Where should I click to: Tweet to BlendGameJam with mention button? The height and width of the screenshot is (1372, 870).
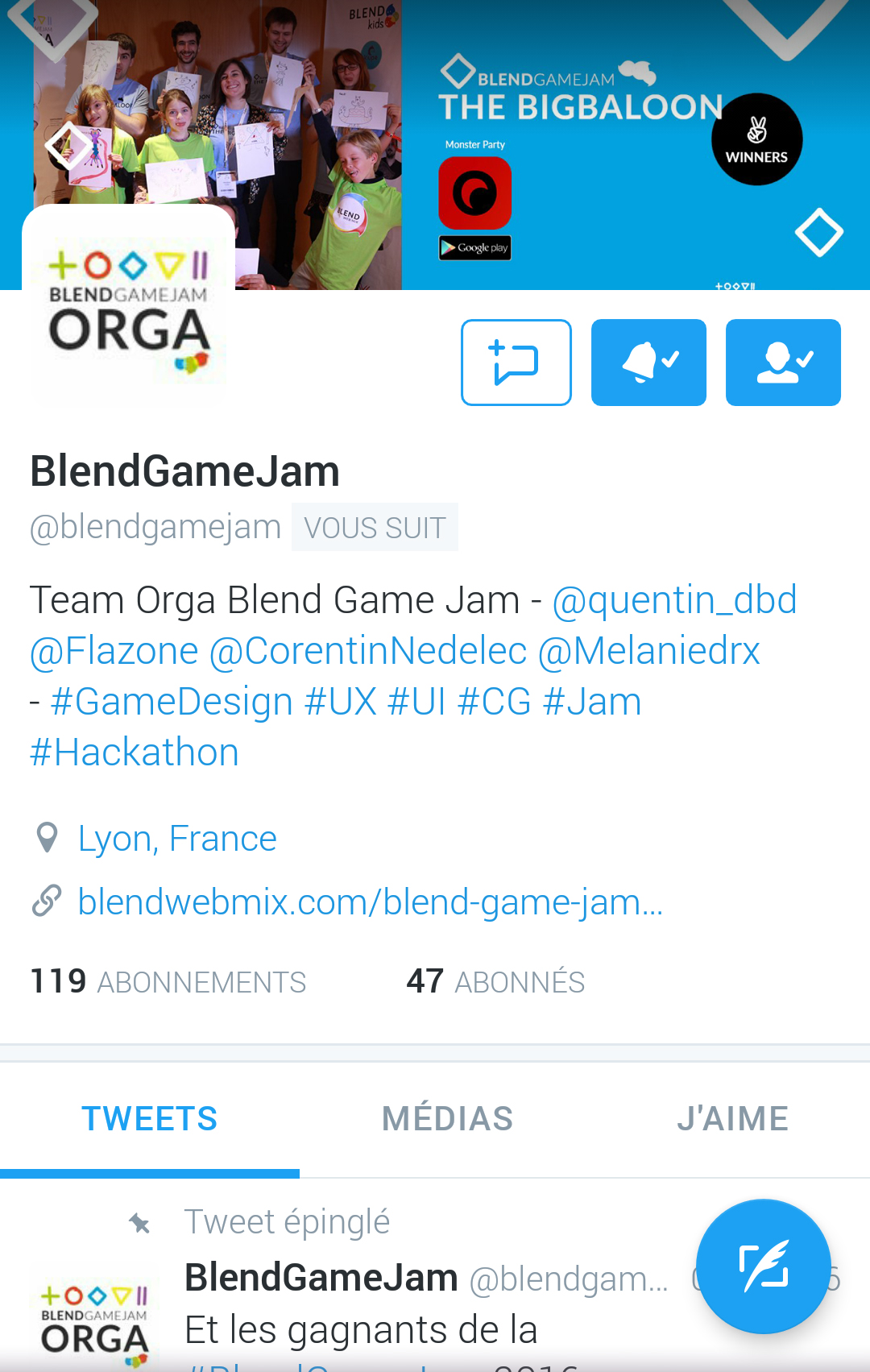tap(516, 363)
